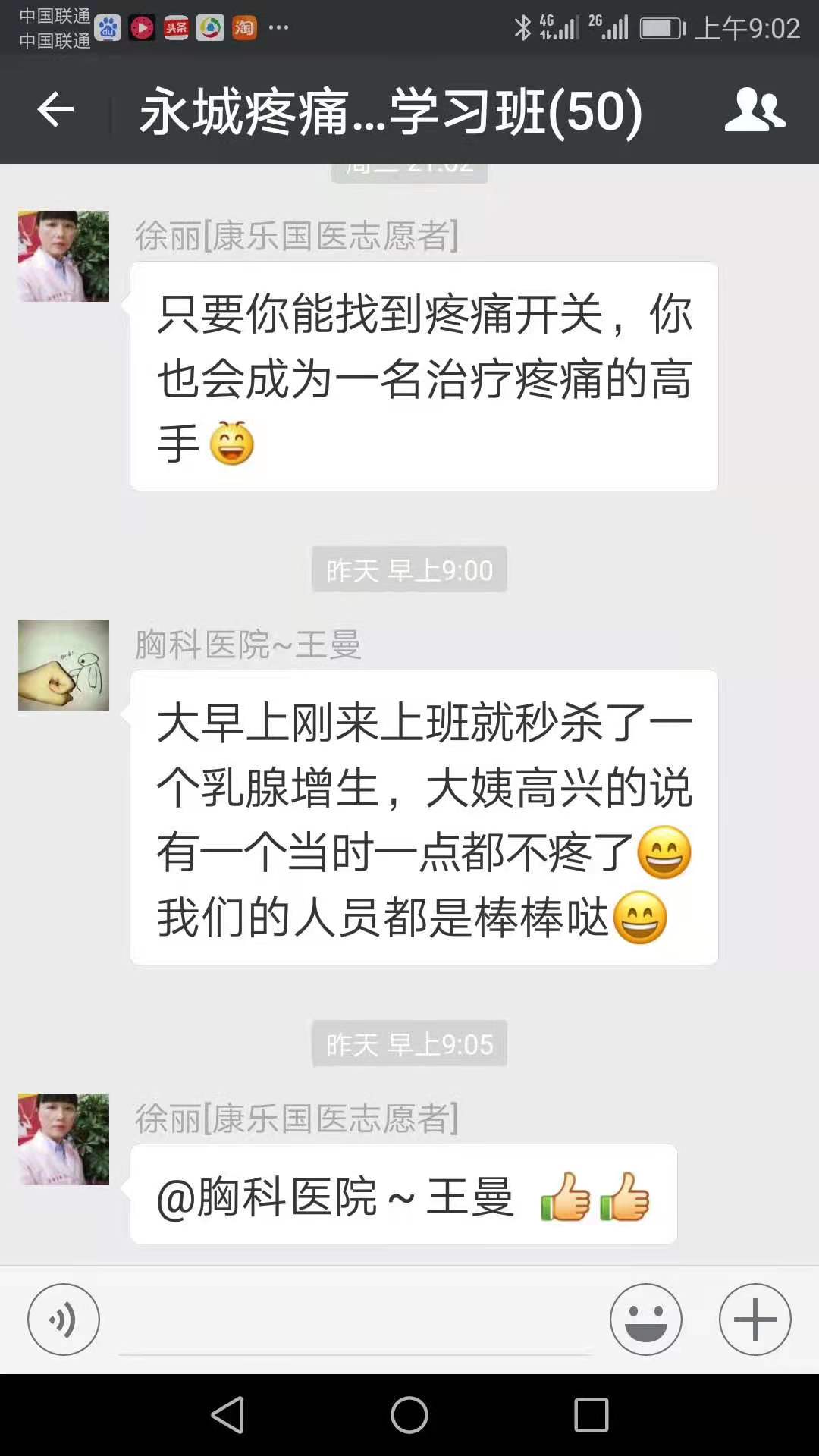Screen dimensions: 819x1456
Task: Open group members info icon
Action: tap(754, 111)
